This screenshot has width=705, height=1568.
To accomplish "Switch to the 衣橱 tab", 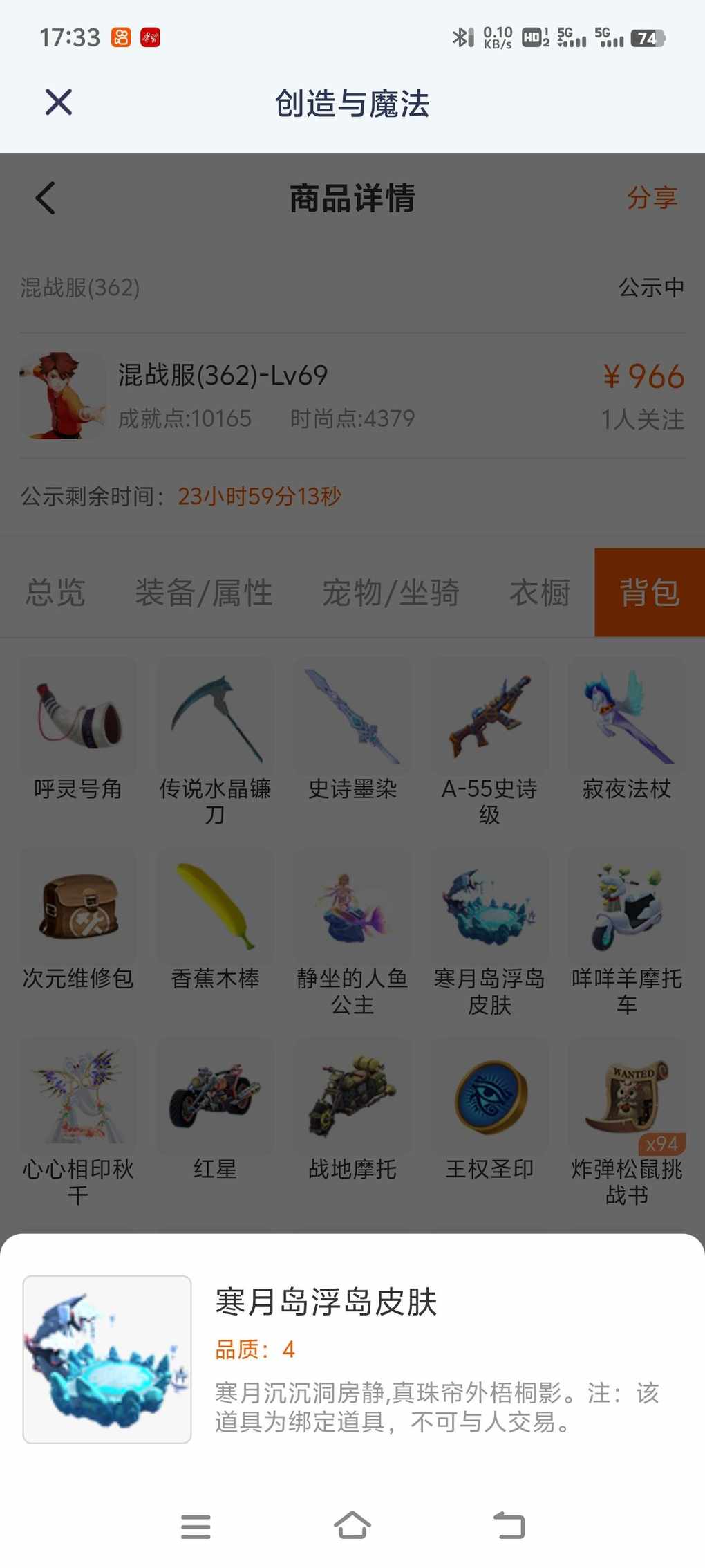I will pos(540,593).
